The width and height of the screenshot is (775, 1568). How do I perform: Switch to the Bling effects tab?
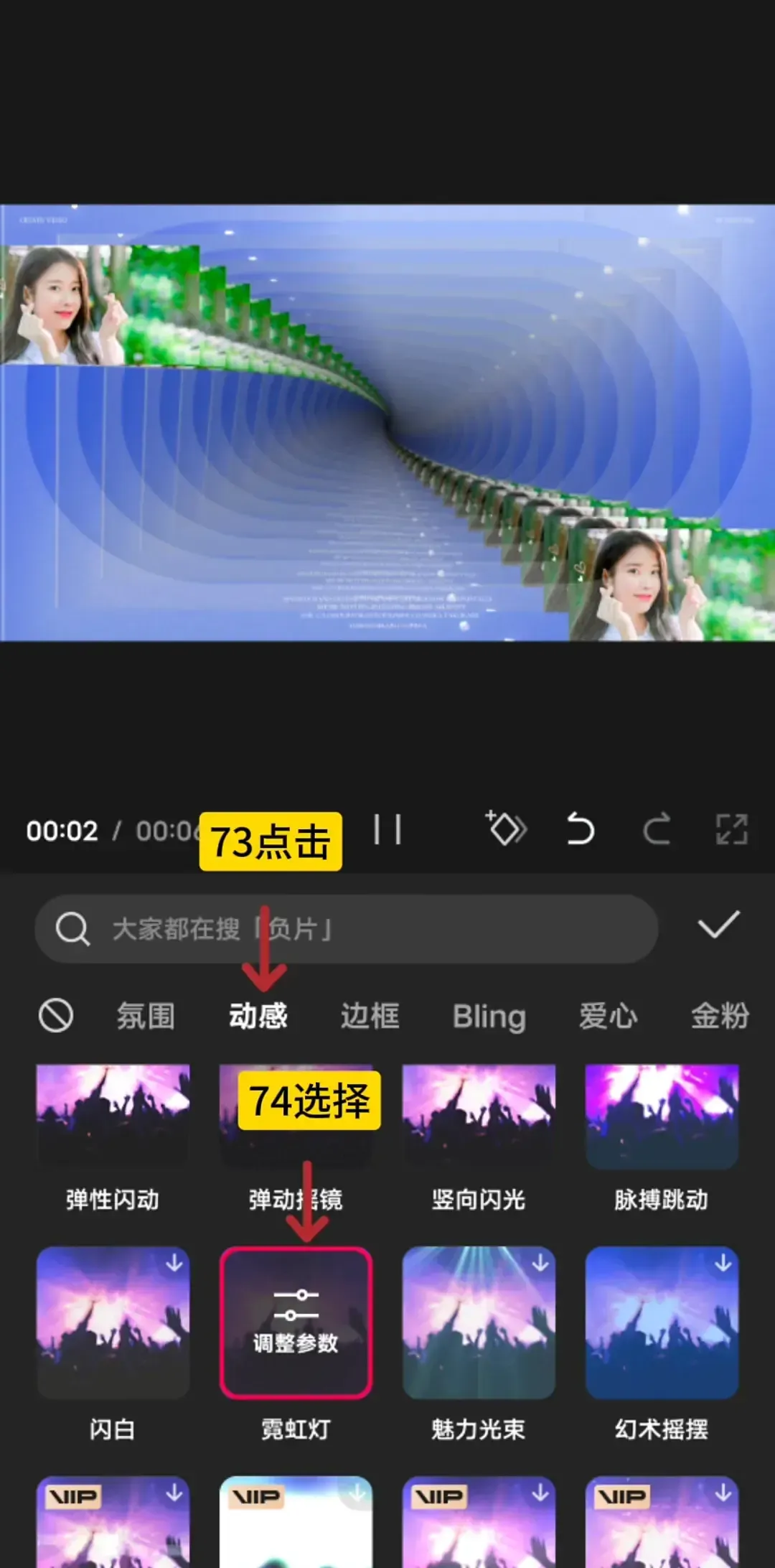489,1016
